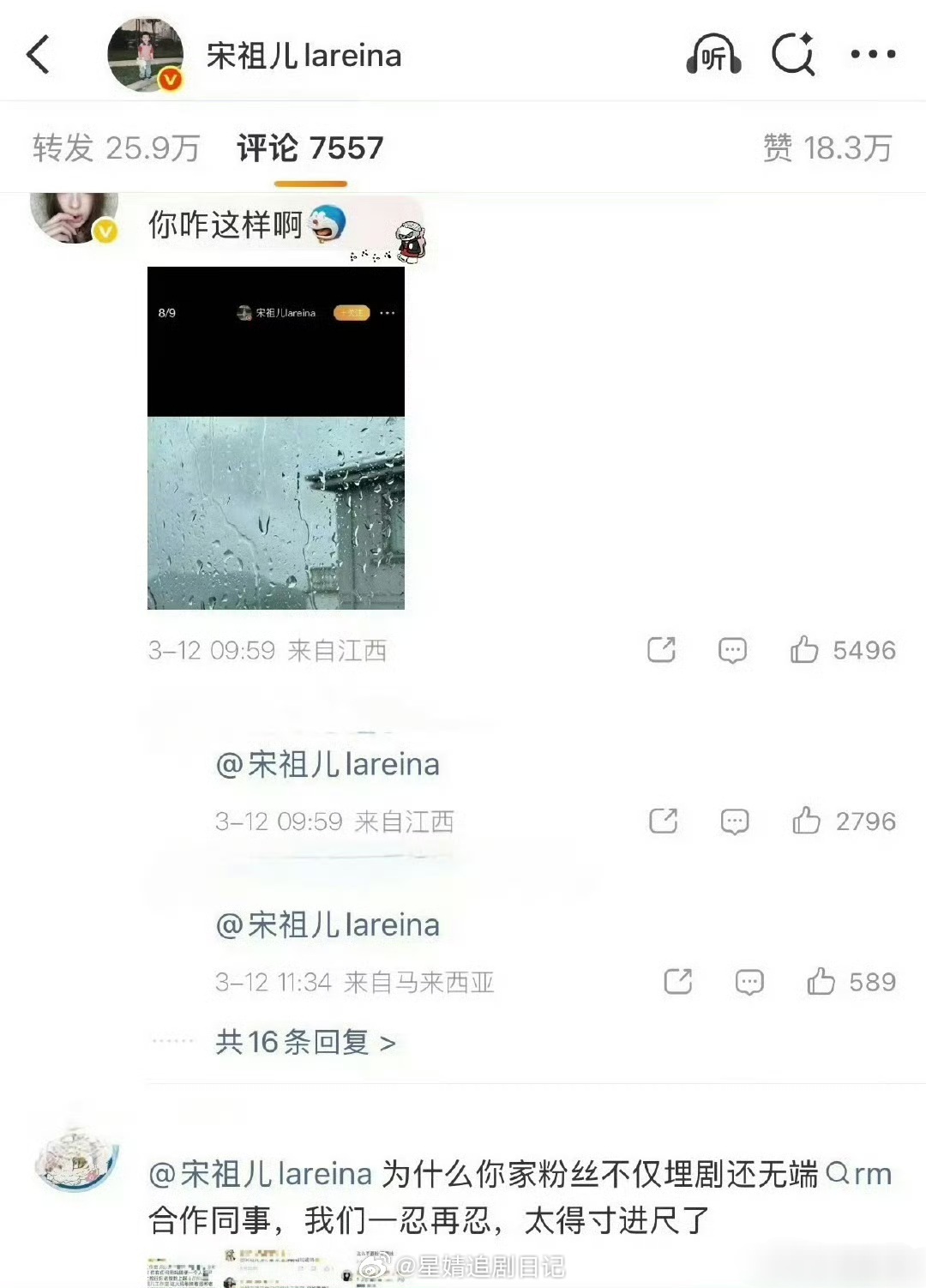
Task: Open the more options (...) menu icon
Action: (873, 54)
